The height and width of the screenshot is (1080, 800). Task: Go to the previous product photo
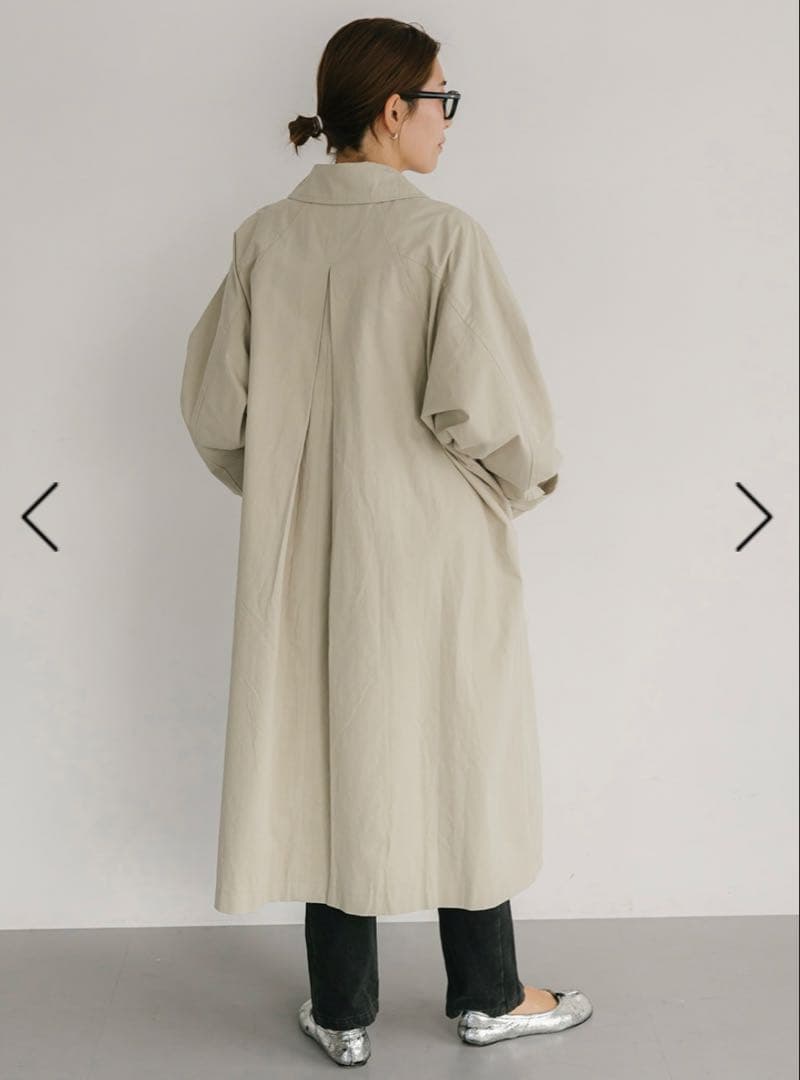point(40,517)
